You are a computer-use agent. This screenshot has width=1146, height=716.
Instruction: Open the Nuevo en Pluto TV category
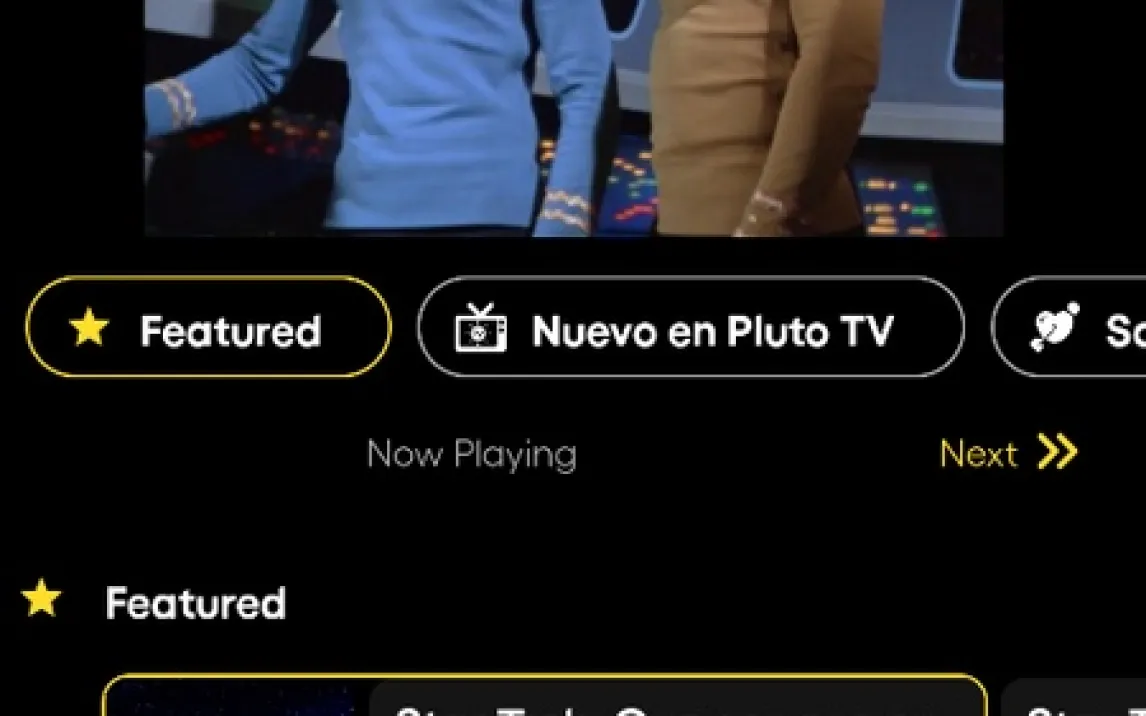click(x=691, y=327)
